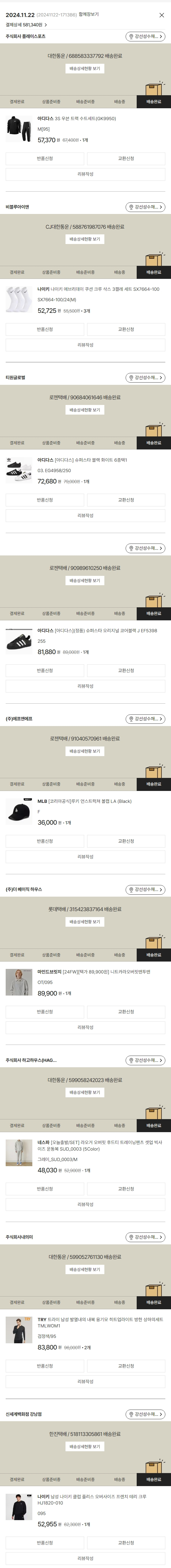Viewport: 171px width, 1568px height.
Task: Open 결제상세 581,340원 payment details
Action: [x=26, y=25]
